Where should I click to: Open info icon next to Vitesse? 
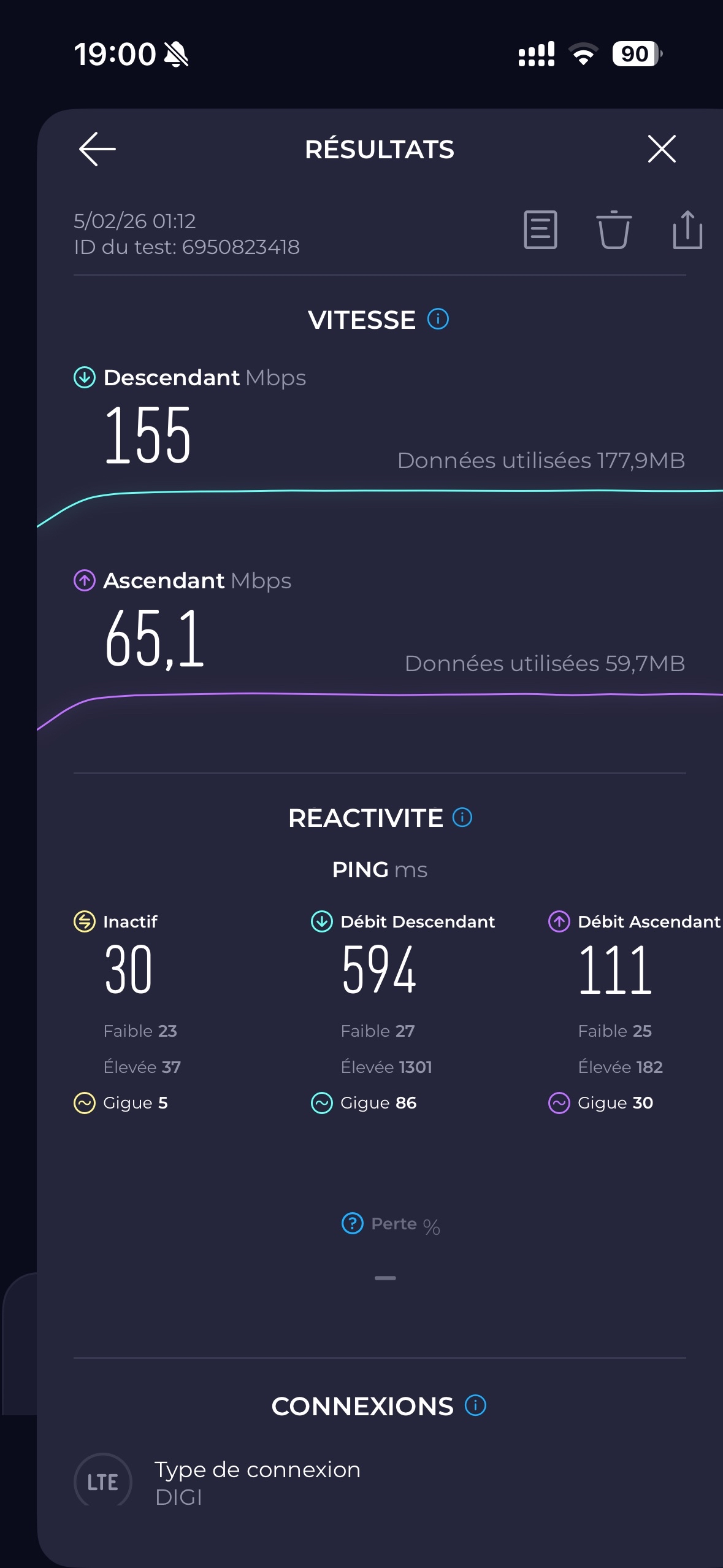(438, 319)
